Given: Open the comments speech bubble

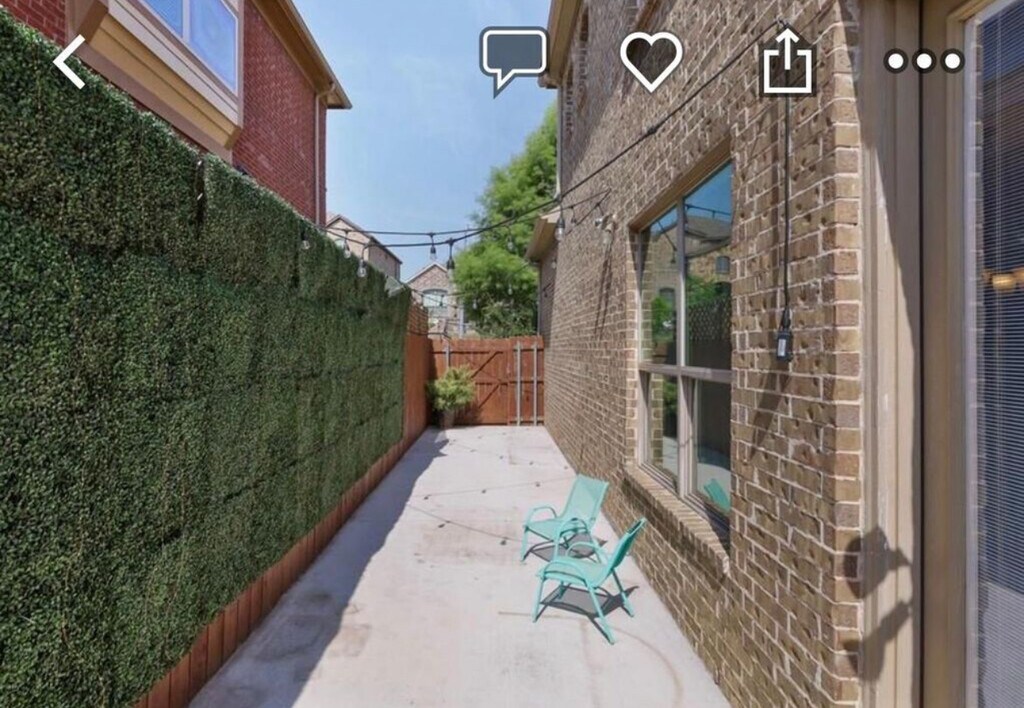Looking at the screenshot, I should point(514,58).
